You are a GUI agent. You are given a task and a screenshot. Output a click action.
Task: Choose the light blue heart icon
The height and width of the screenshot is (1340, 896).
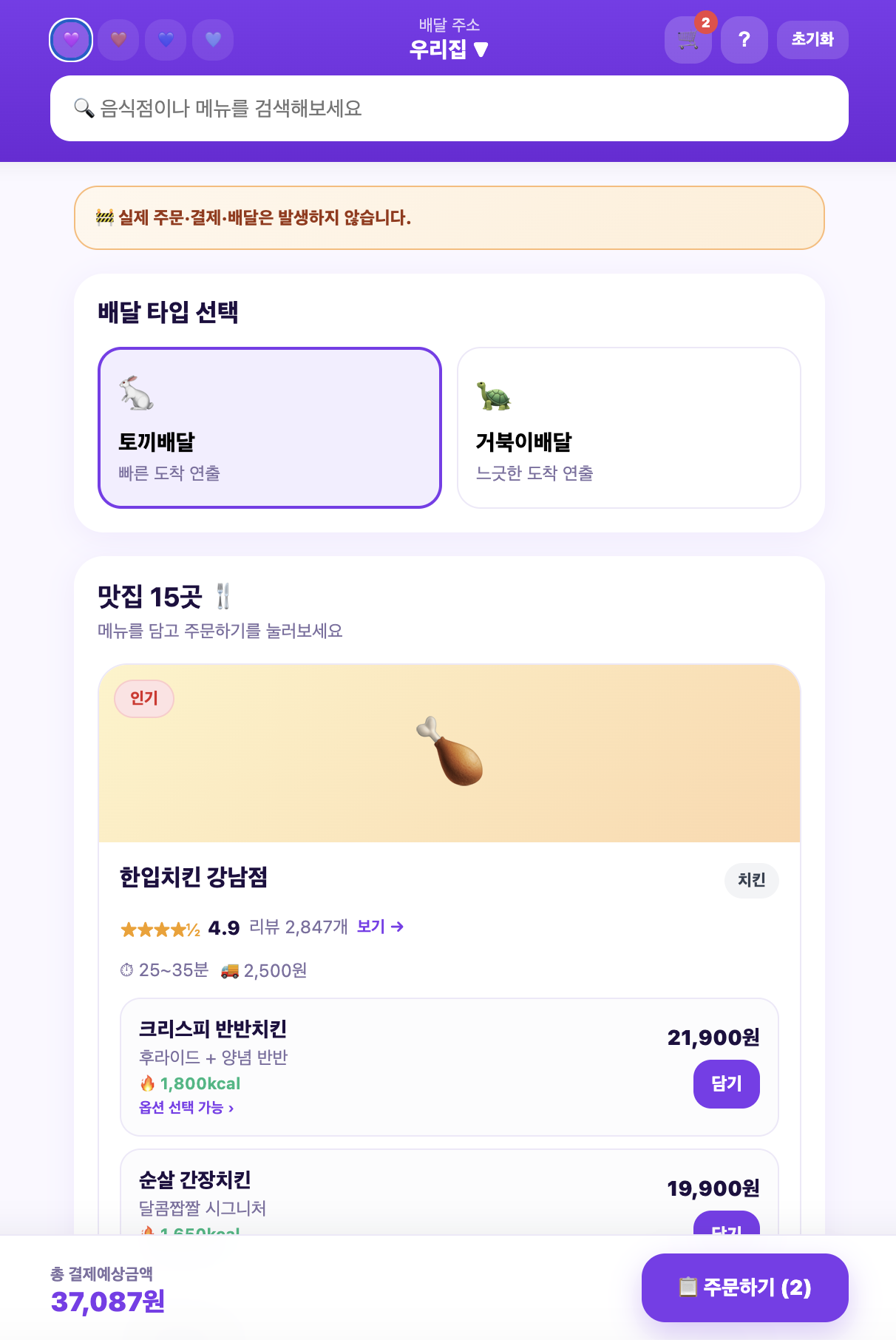click(x=212, y=40)
